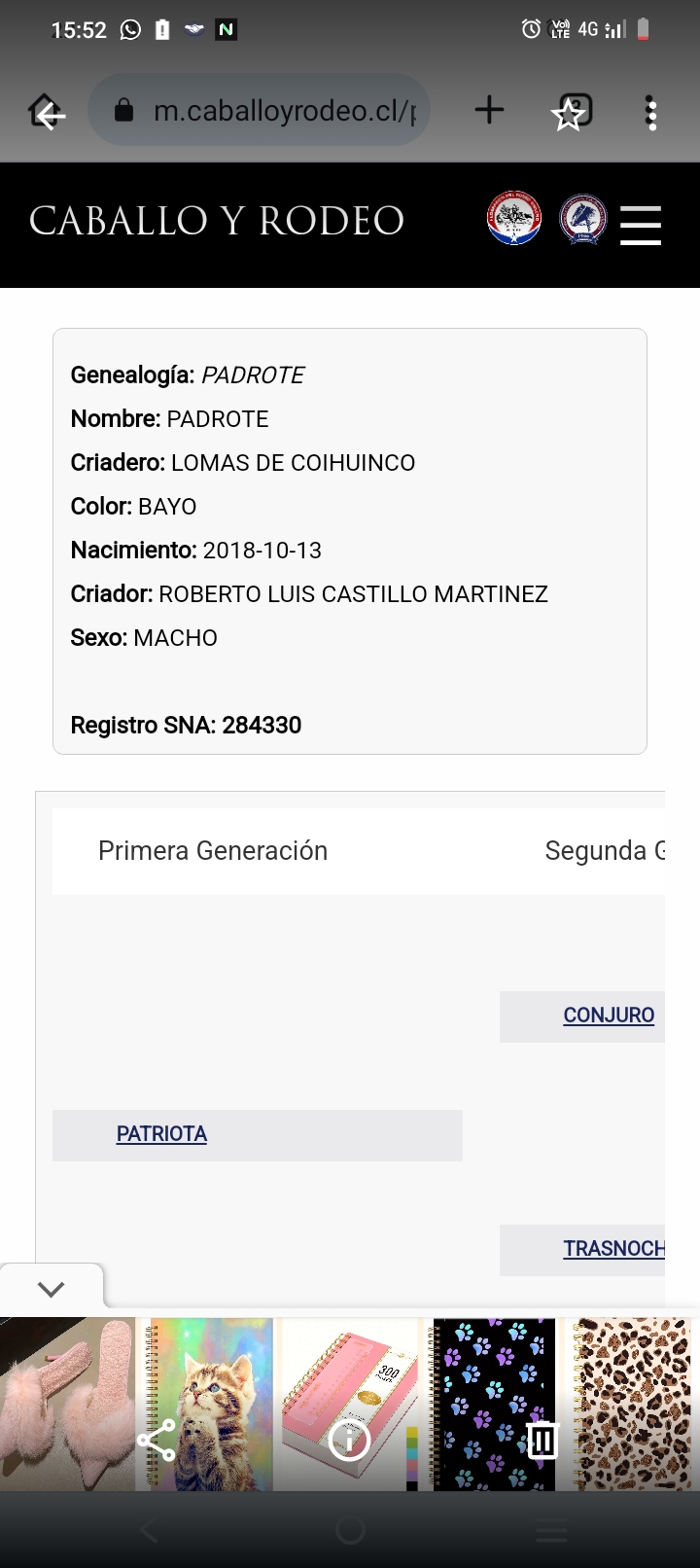Viewport: 700px width, 1568px height.
Task: Open the site hamburger menu
Action: pyautogui.click(x=641, y=225)
